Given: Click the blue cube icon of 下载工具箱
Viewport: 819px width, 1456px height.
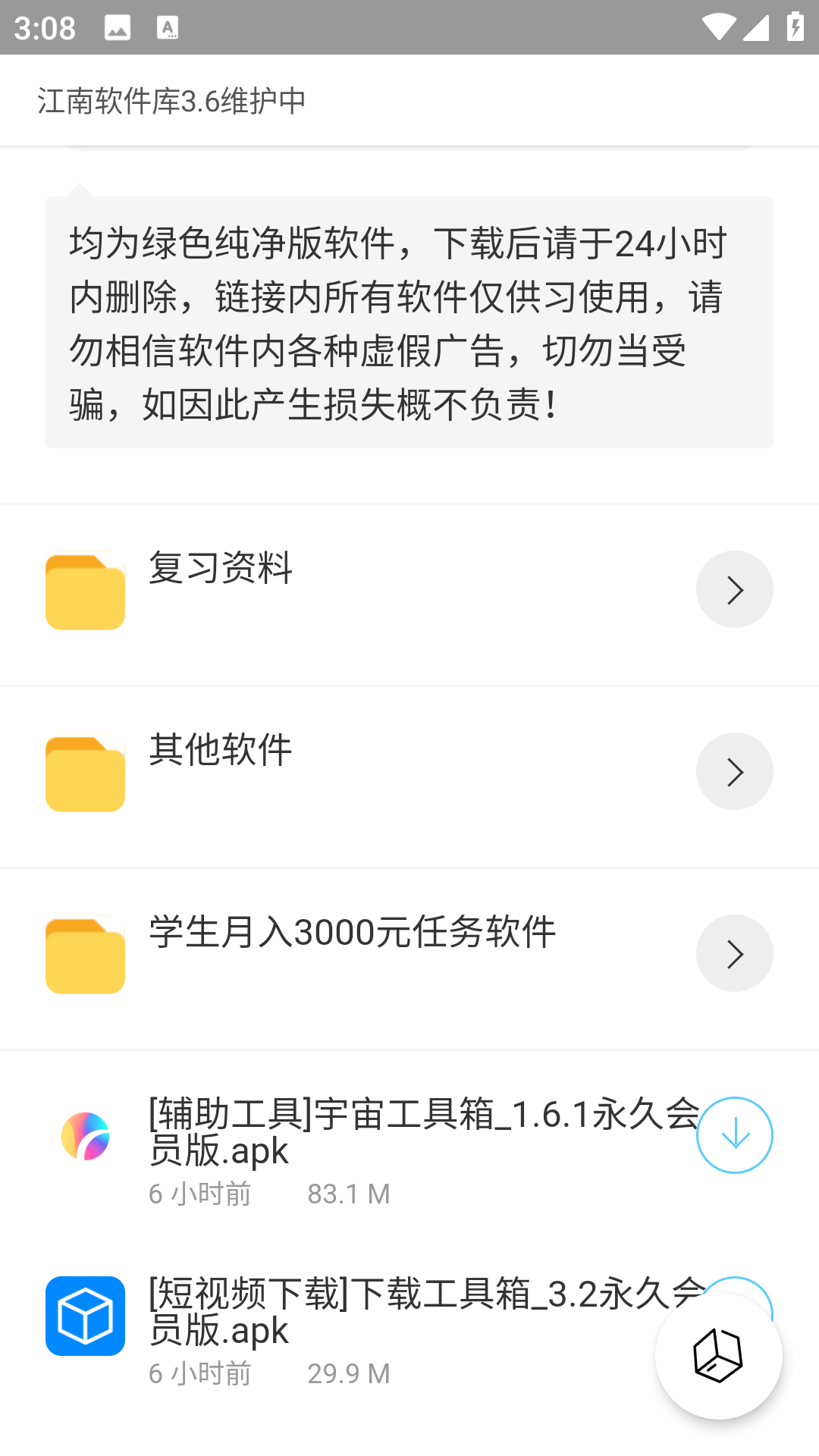Looking at the screenshot, I should coord(85,1316).
